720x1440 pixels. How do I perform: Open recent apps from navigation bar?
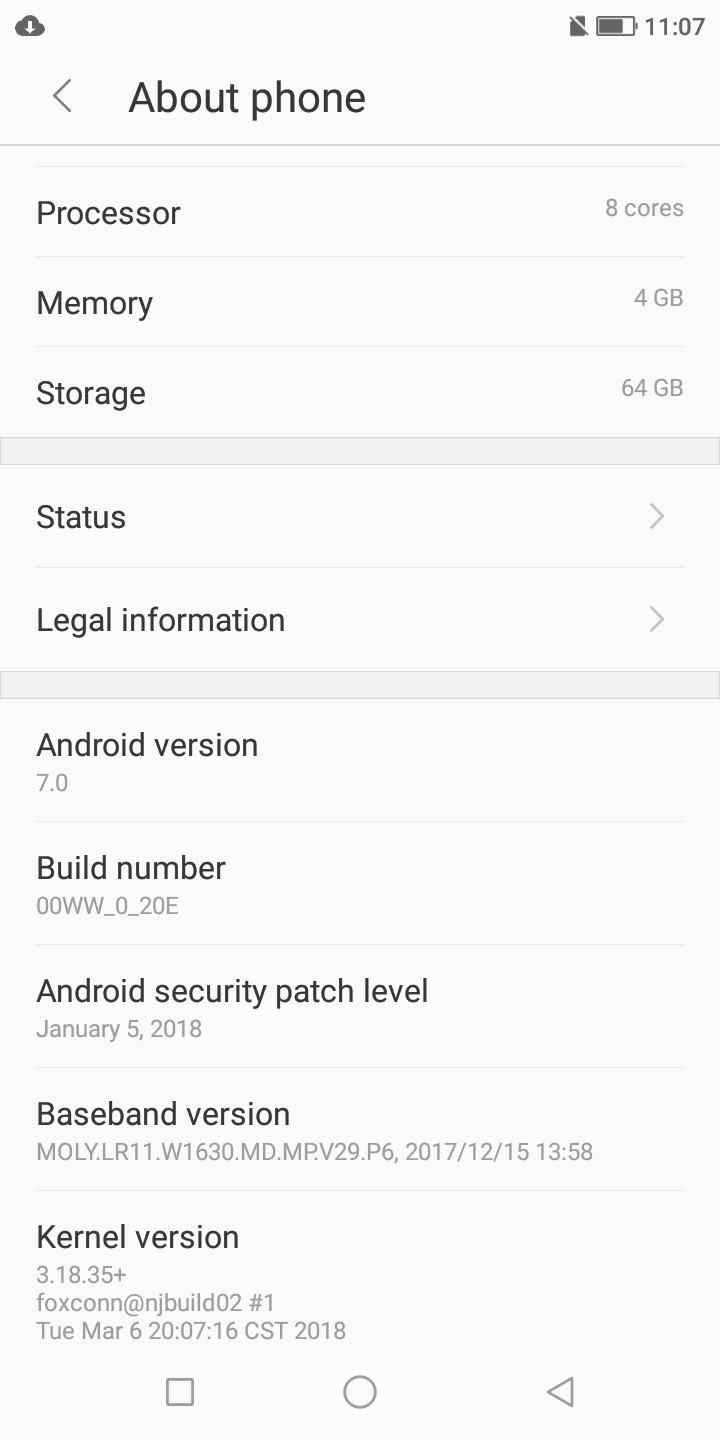click(x=180, y=1391)
